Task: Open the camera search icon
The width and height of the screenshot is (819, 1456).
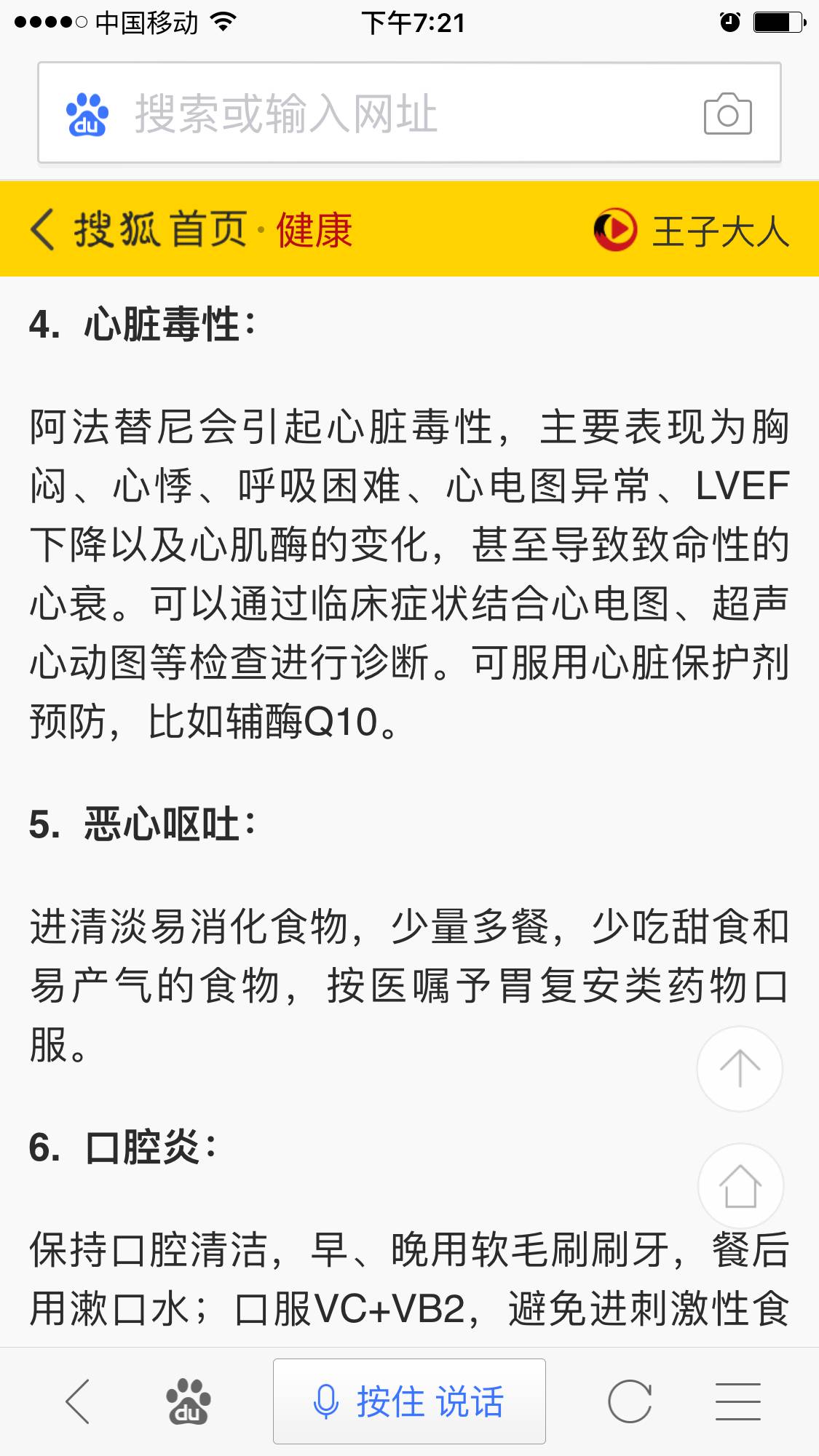Action: click(727, 114)
